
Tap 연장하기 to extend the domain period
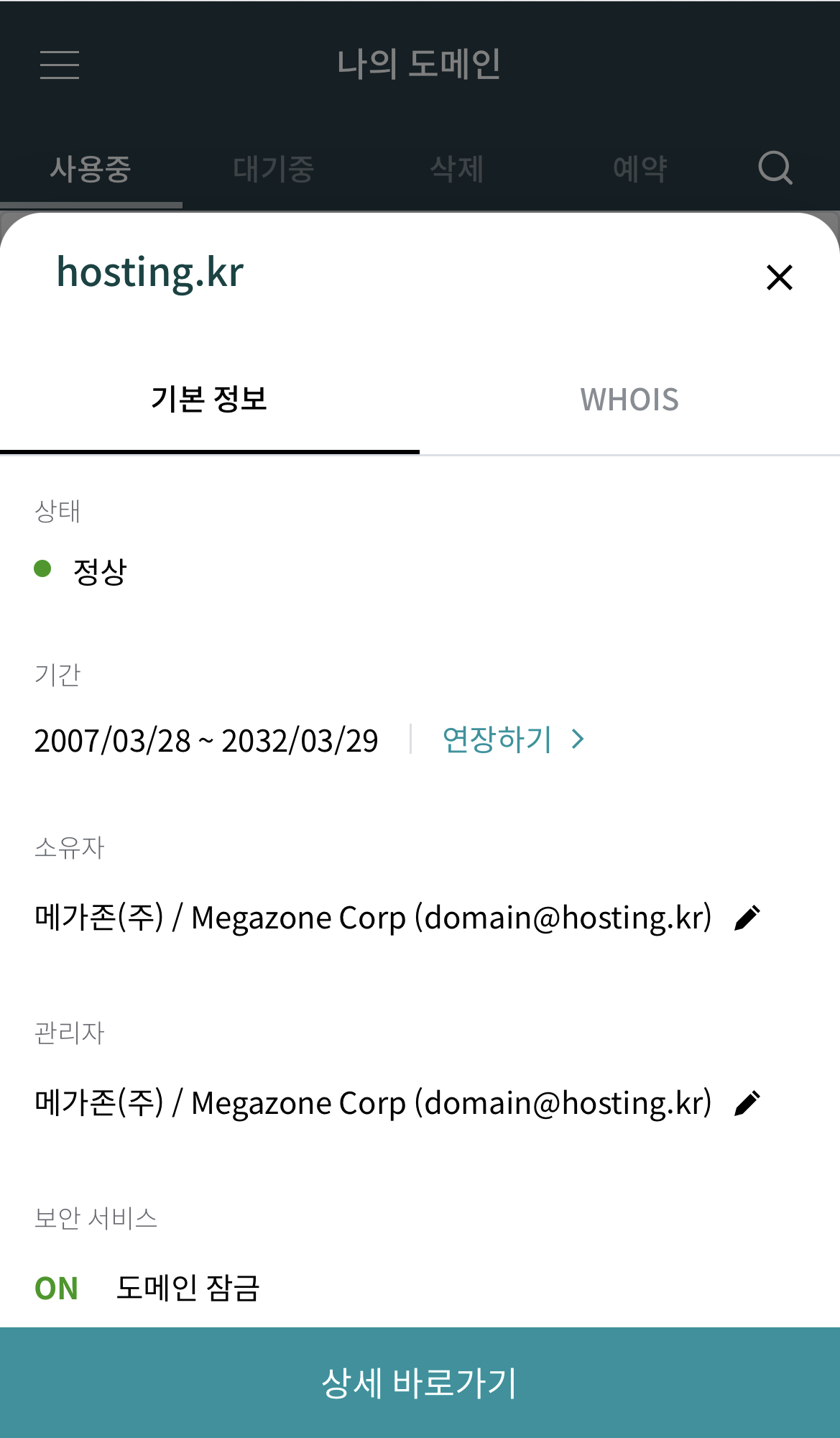[x=514, y=739]
